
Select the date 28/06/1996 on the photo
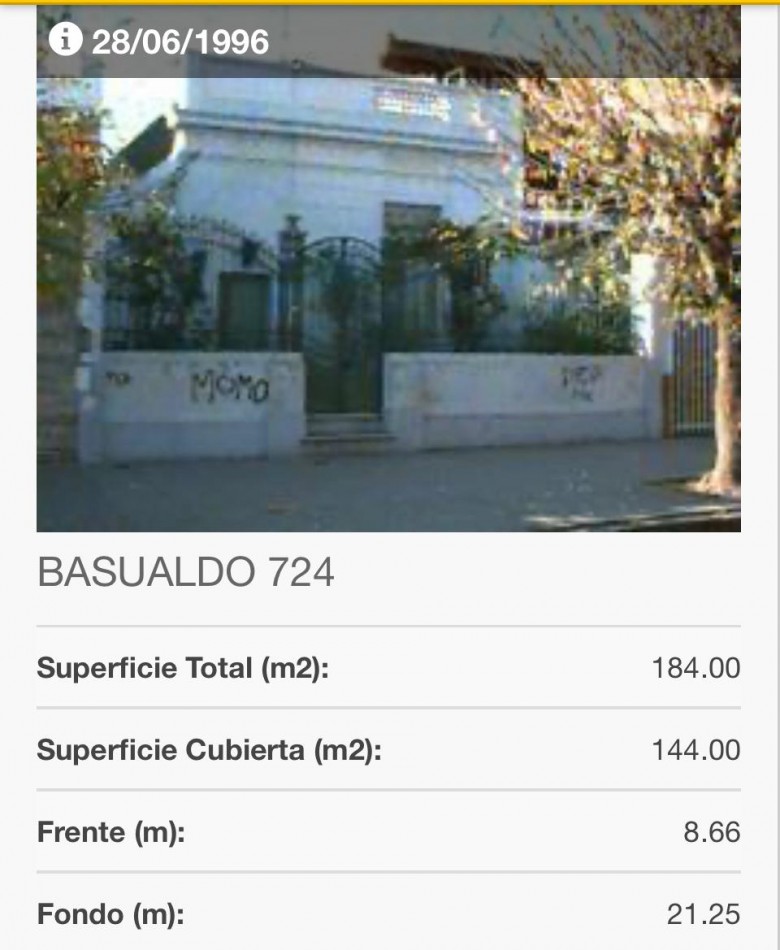(x=180, y=40)
